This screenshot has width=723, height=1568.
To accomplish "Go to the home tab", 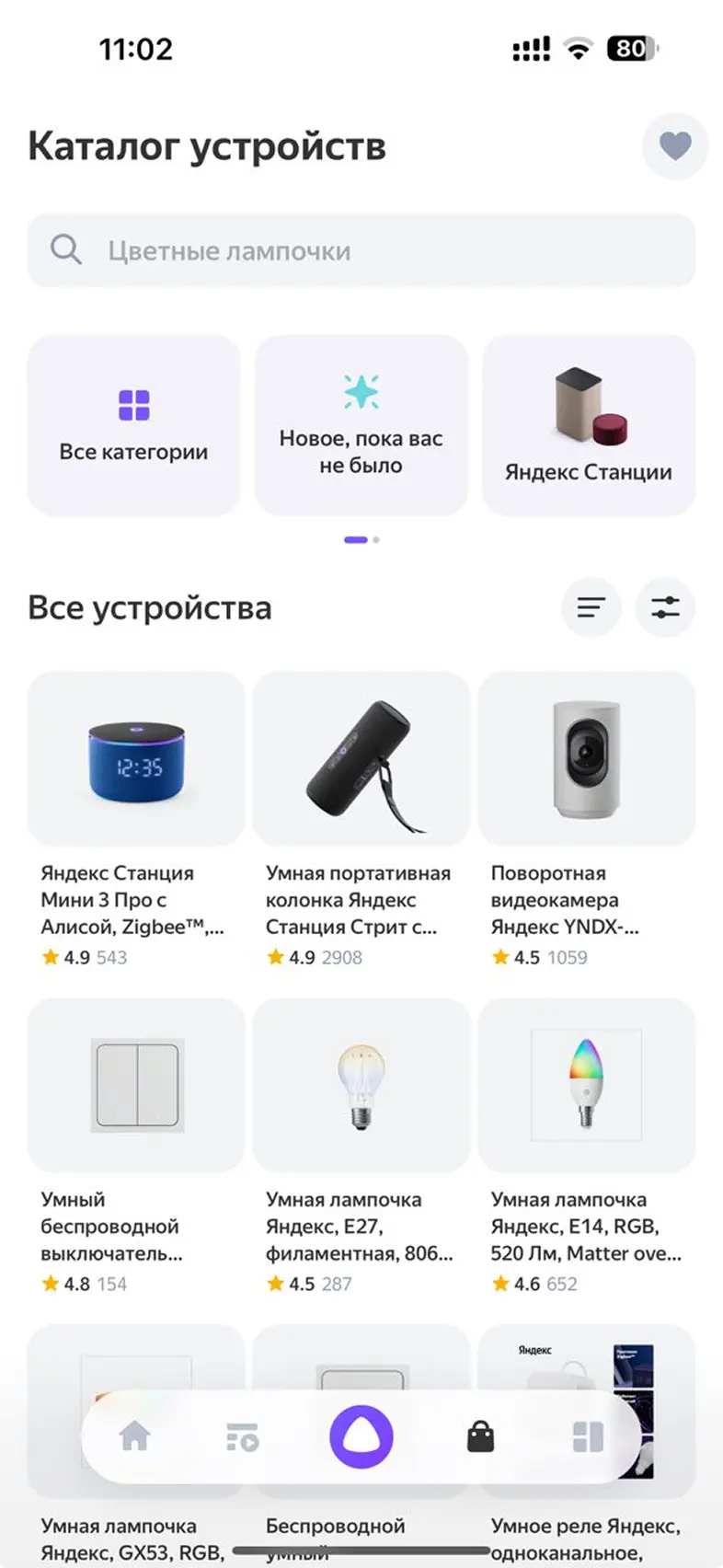I will tap(135, 1436).
